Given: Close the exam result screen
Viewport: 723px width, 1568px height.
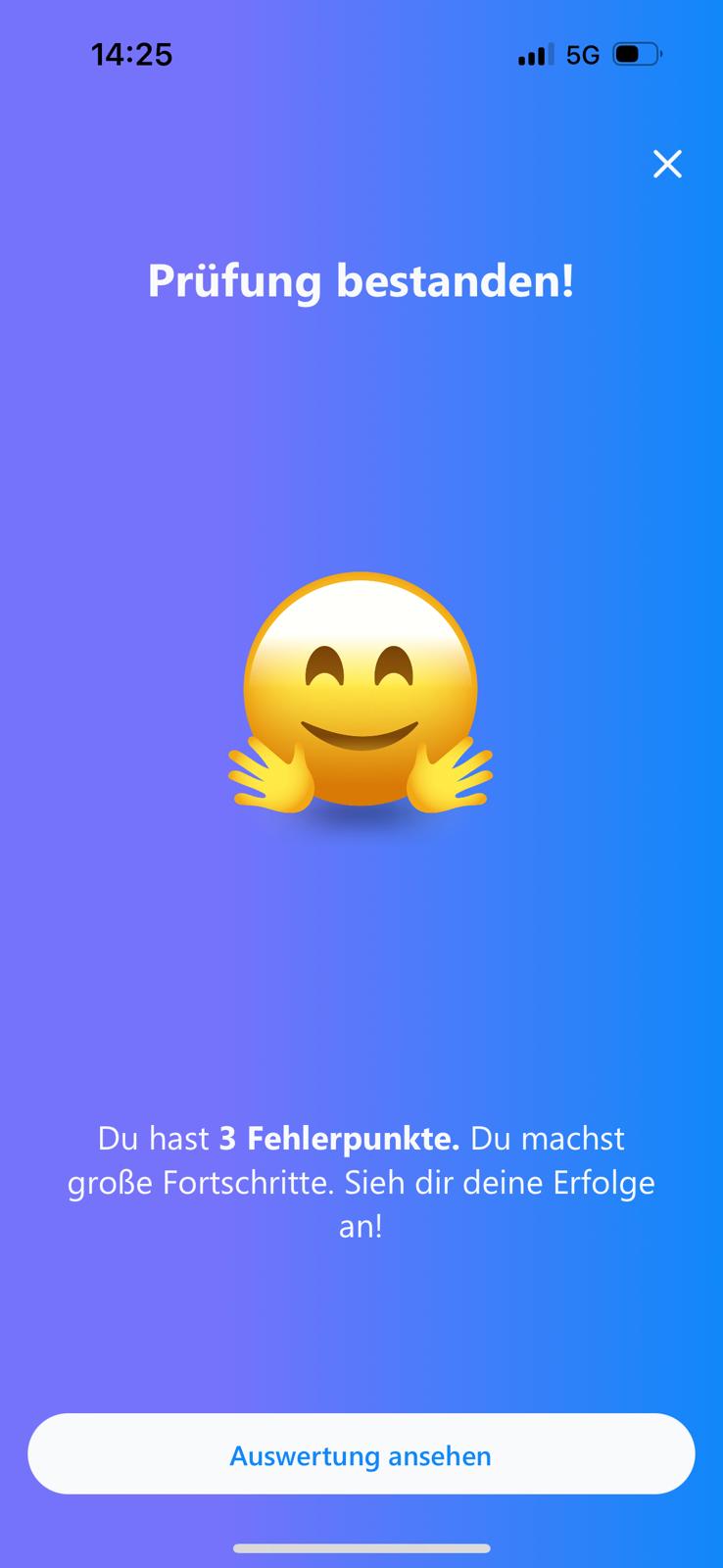Looking at the screenshot, I should (x=667, y=164).
